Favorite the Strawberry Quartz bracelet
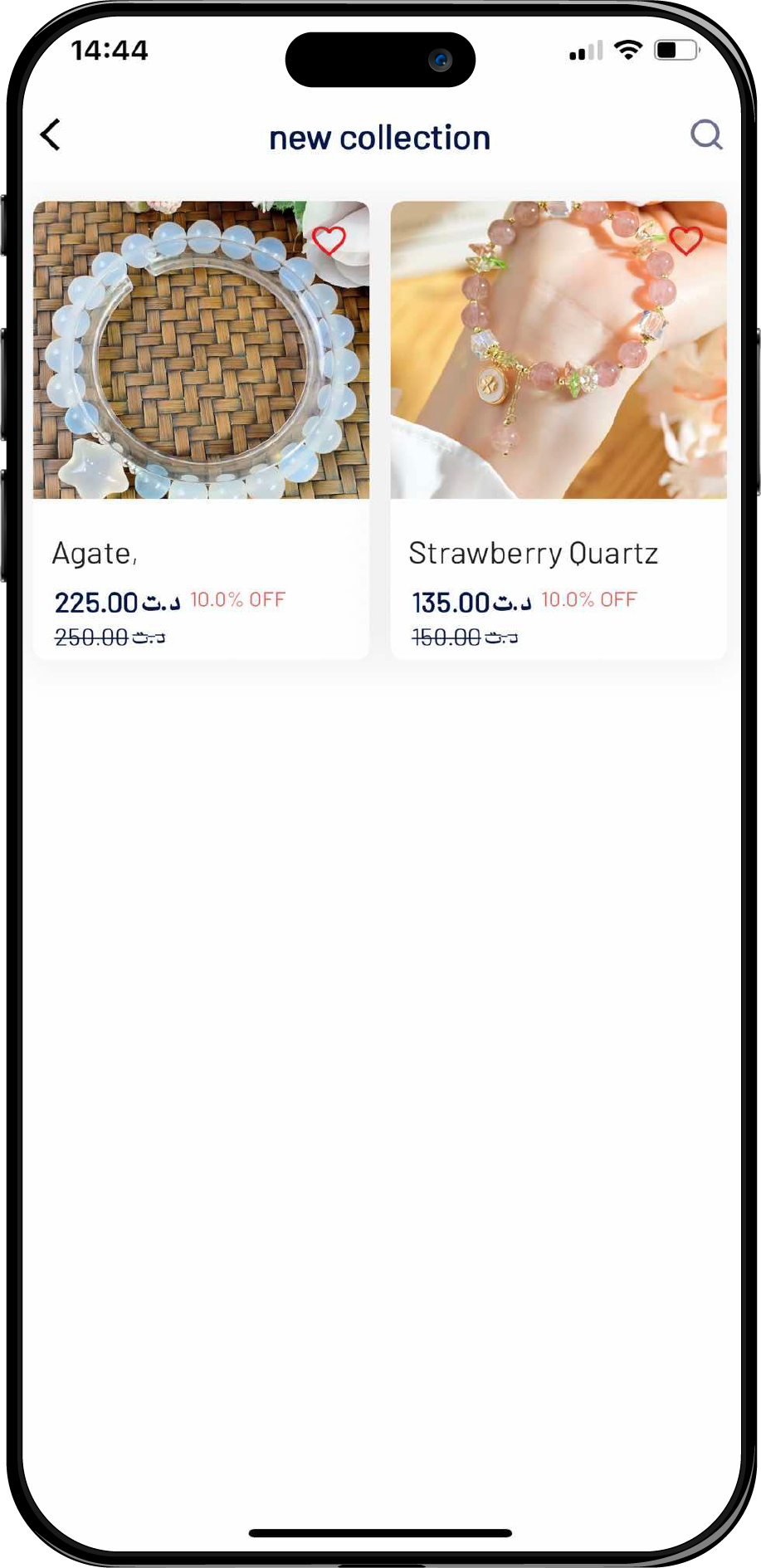Image resolution: width=761 pixels, height=1568 pixels. click(685, 241)
